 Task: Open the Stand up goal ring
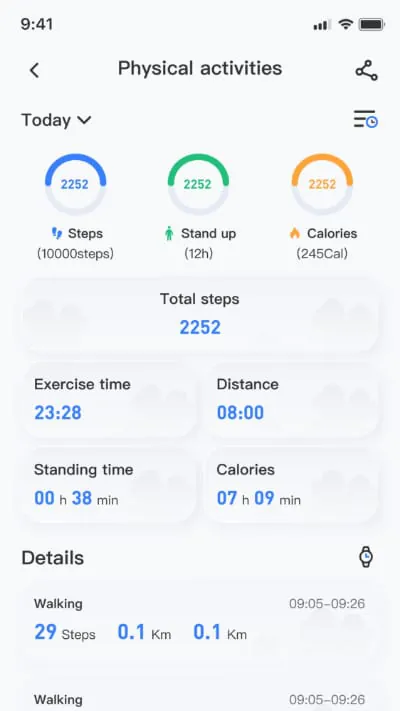198,184
